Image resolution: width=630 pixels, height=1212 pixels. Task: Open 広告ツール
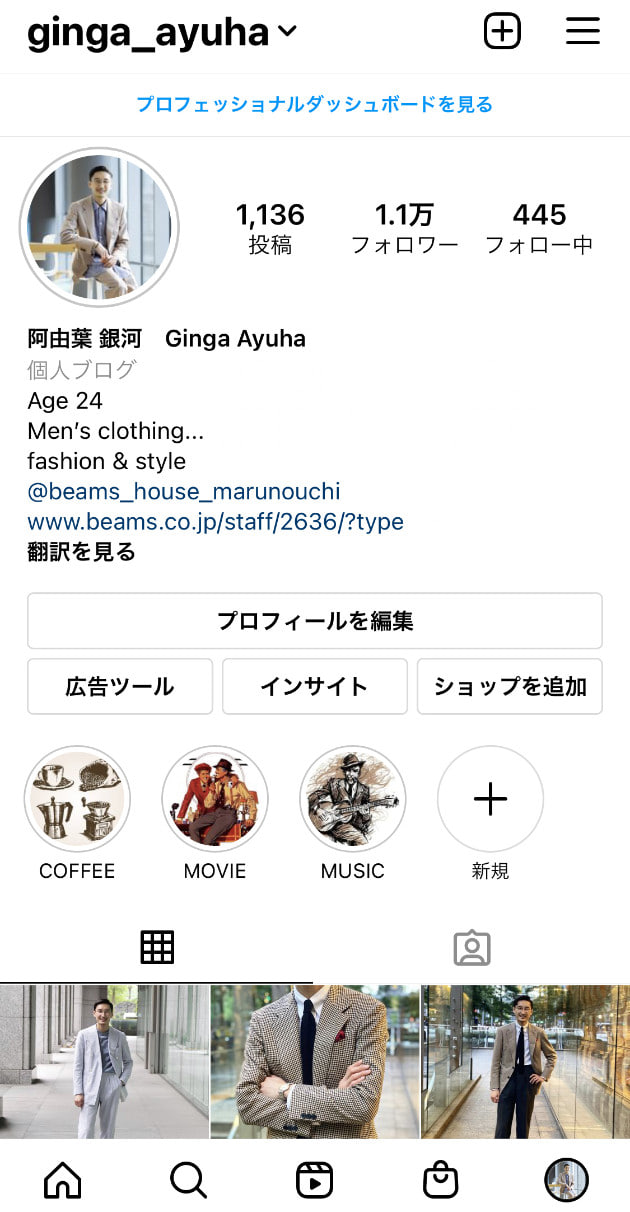[x=120, y=686]
